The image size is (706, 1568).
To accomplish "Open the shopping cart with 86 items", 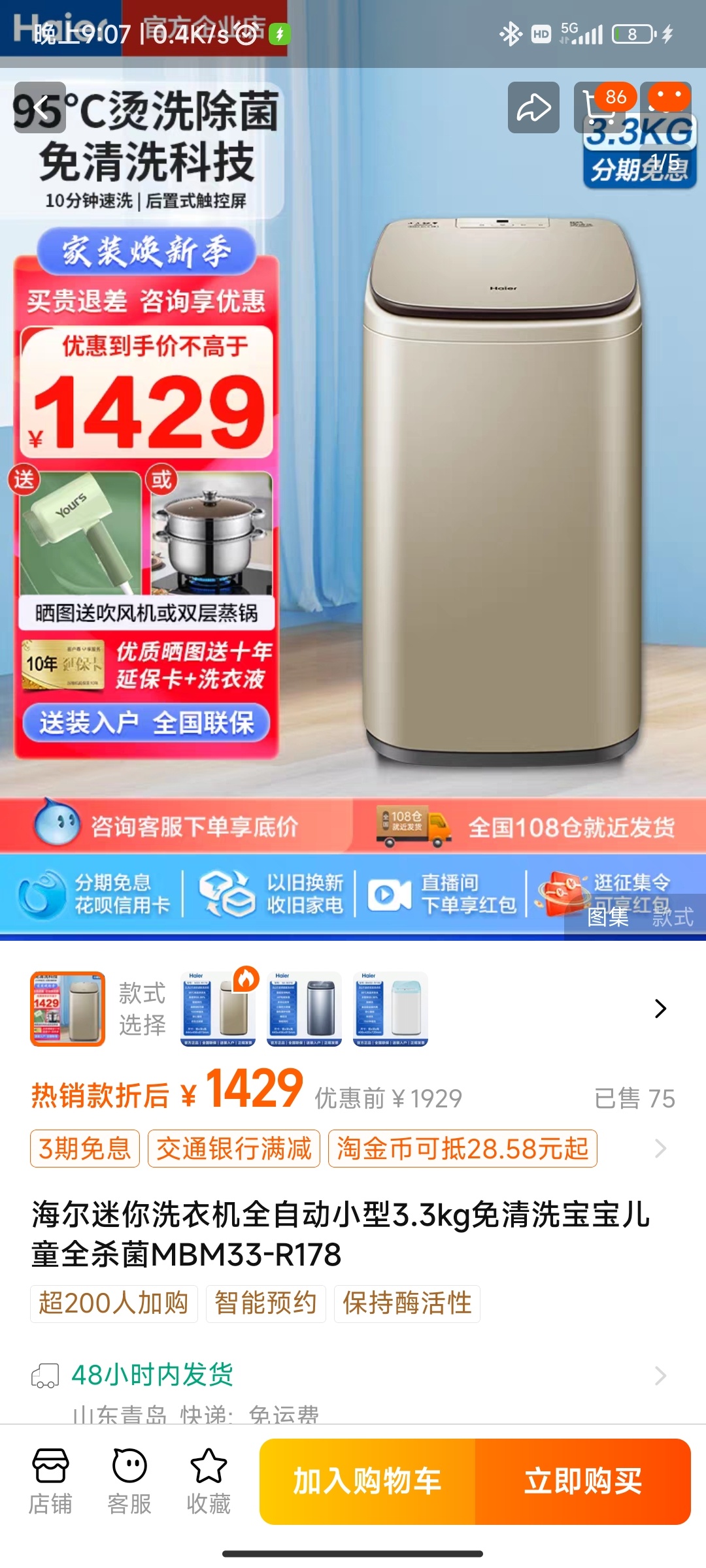I will (x=601, y=108).
